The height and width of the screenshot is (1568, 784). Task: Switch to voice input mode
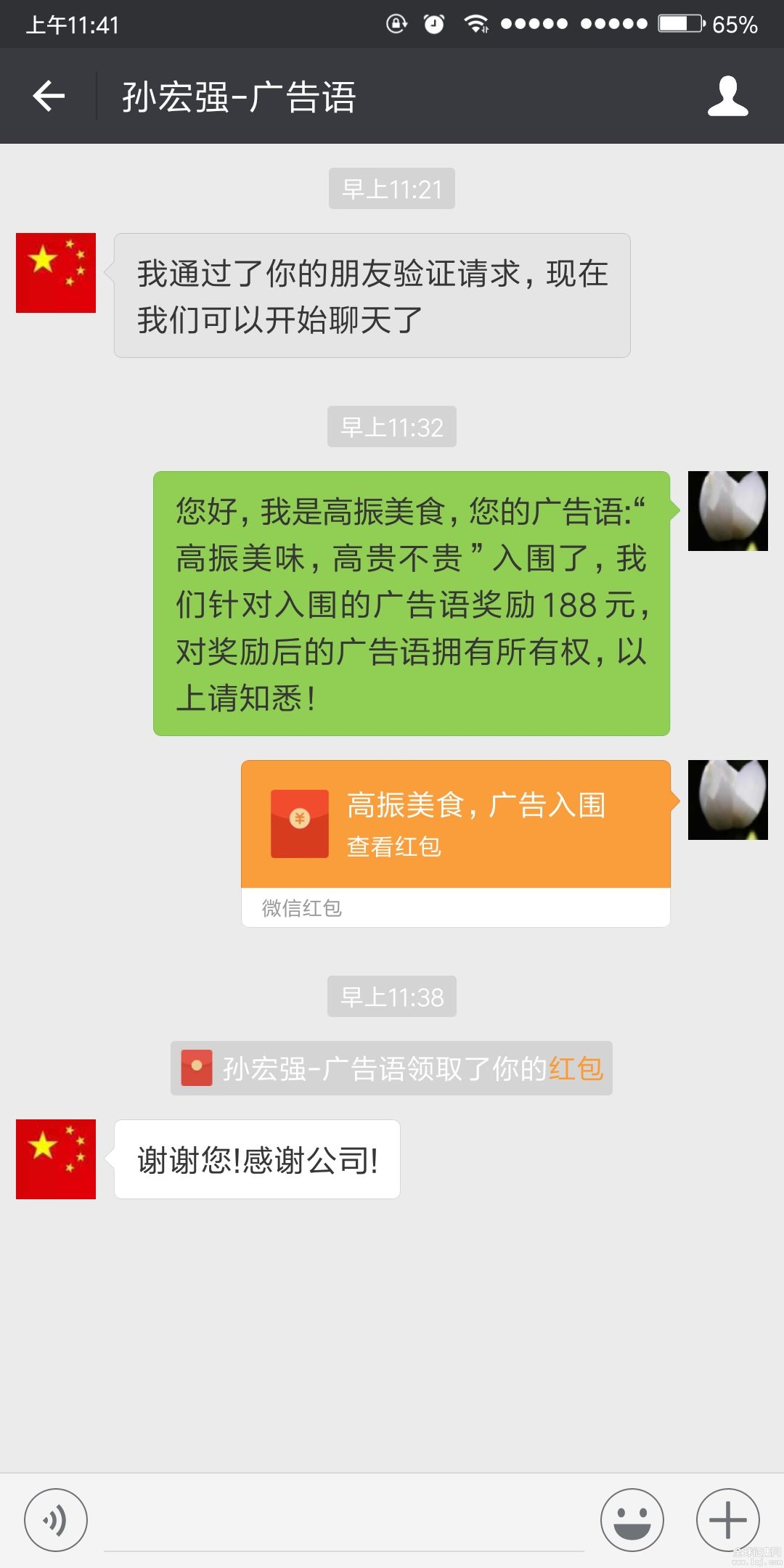coord(56,1519)
